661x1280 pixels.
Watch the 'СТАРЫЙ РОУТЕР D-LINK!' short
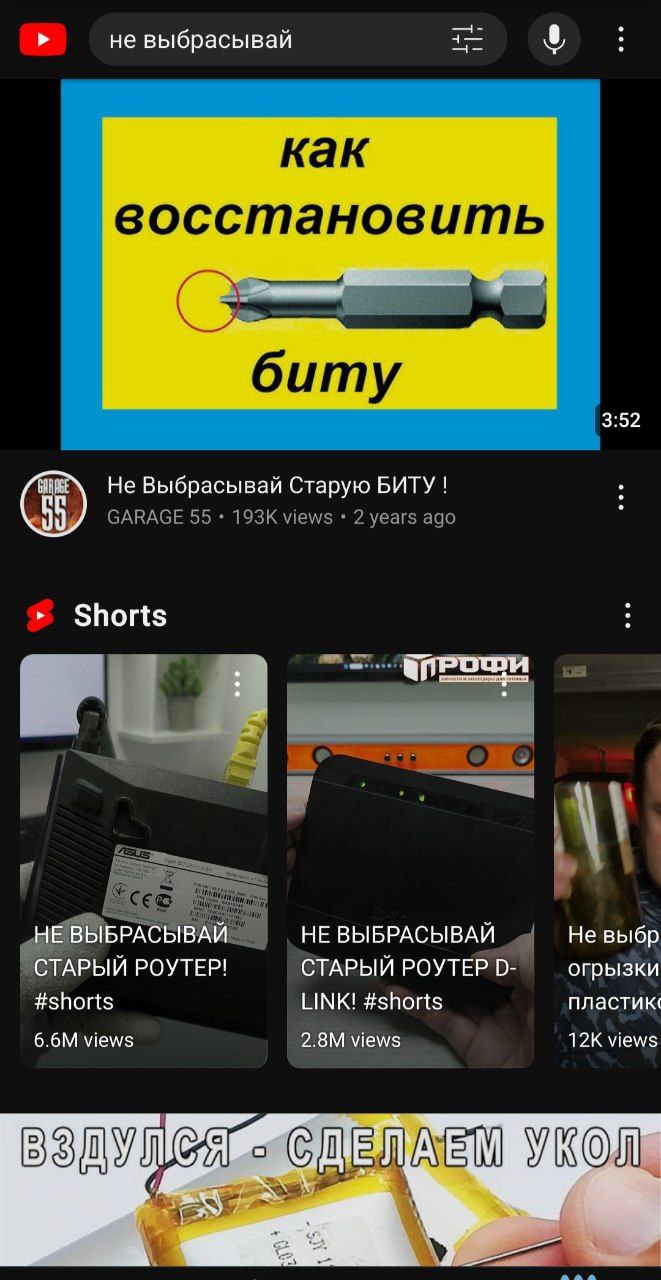point(411,861)
